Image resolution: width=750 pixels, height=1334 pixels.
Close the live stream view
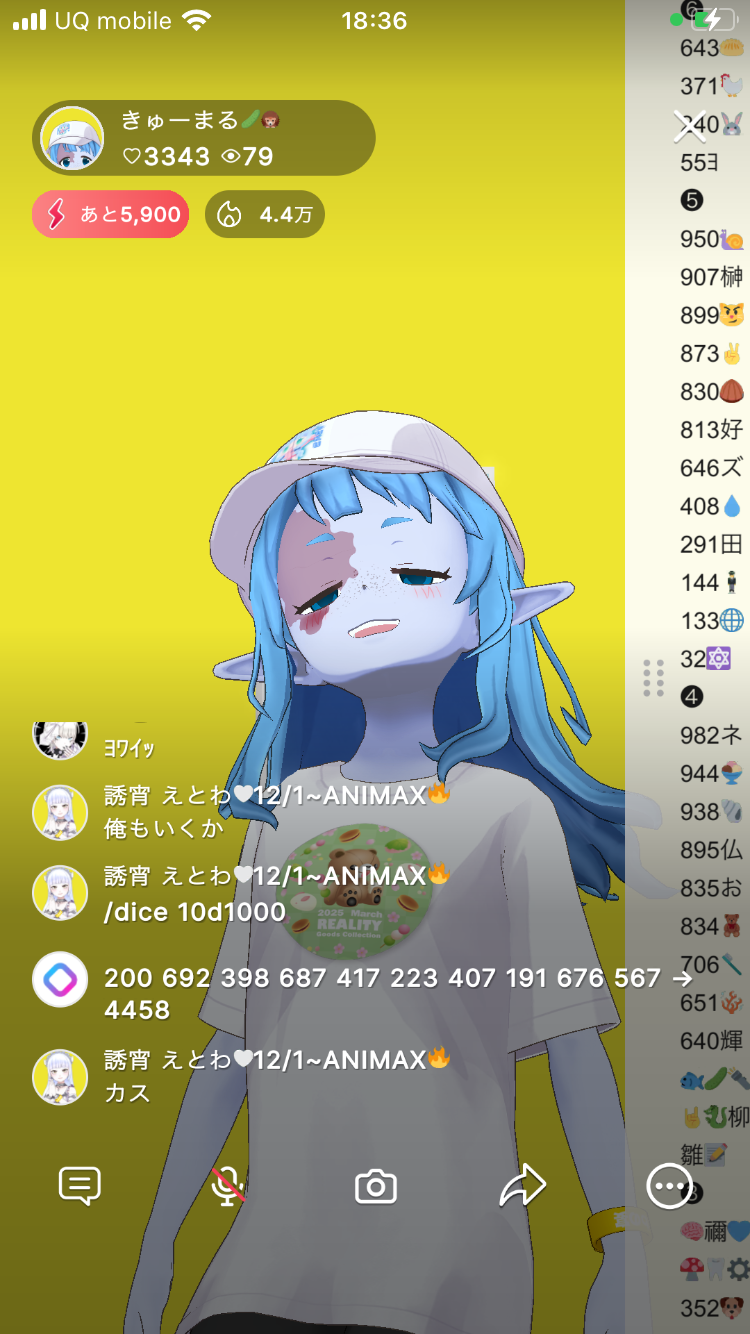click(689, 126)
